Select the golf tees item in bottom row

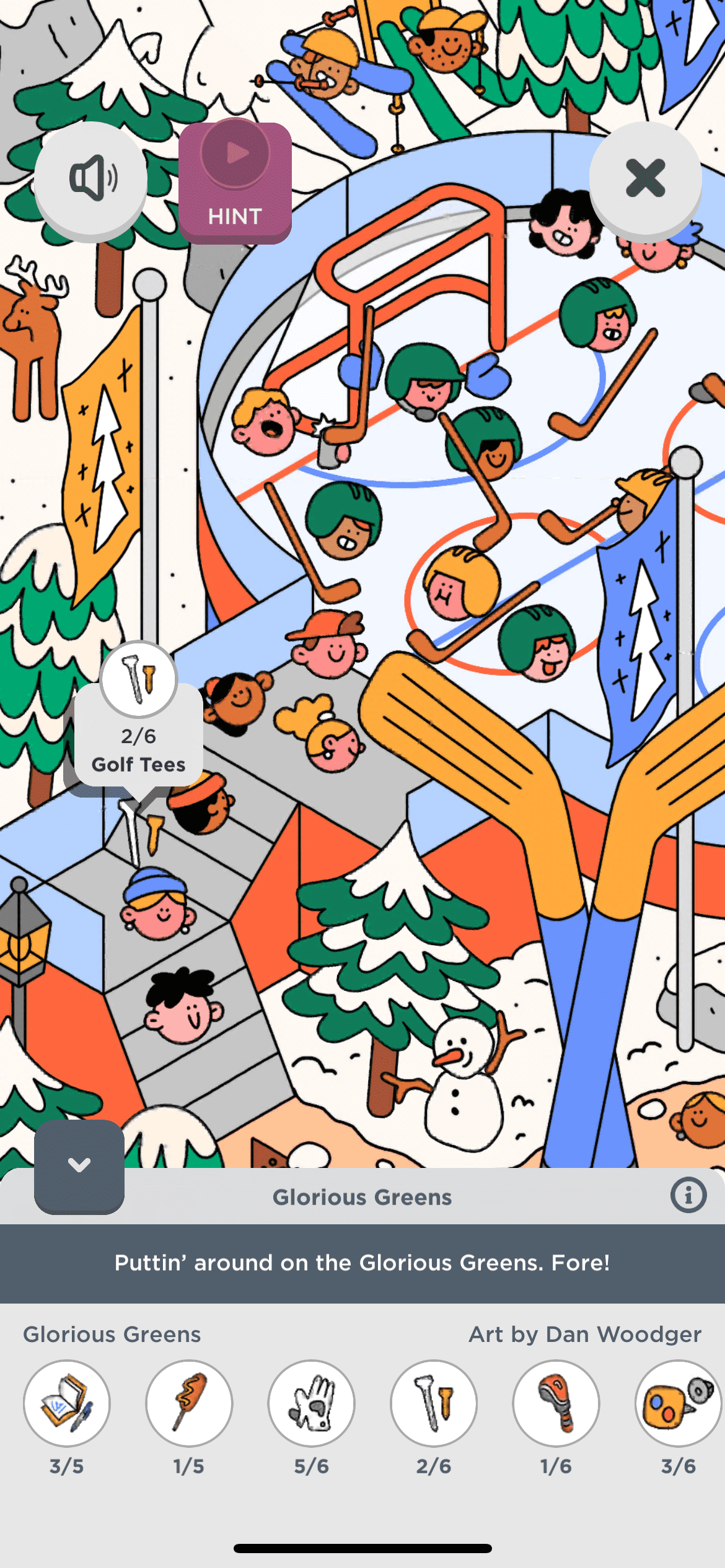[x=433, y=1403]
